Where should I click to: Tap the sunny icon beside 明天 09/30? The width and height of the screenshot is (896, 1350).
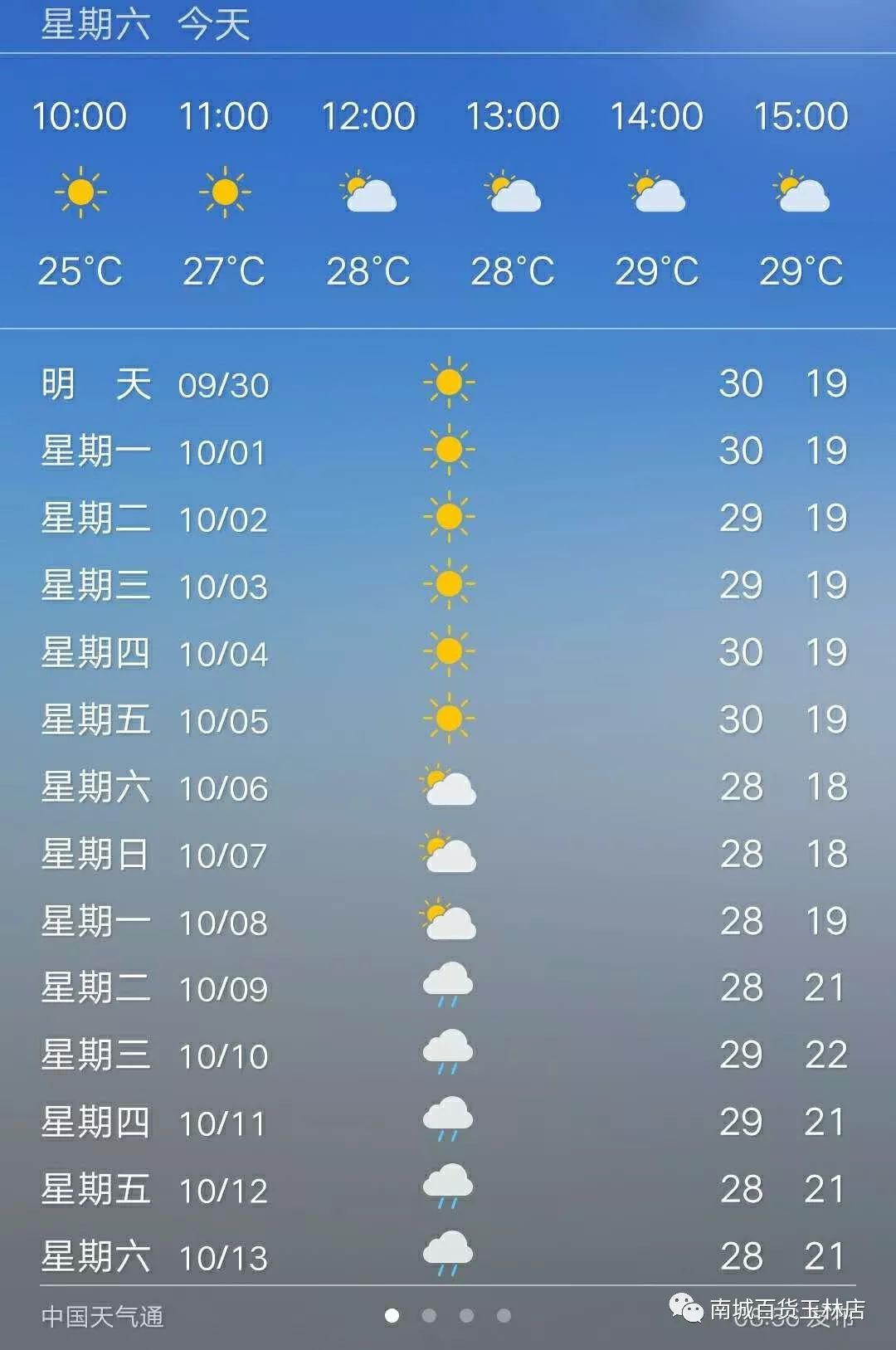[449, 383]
